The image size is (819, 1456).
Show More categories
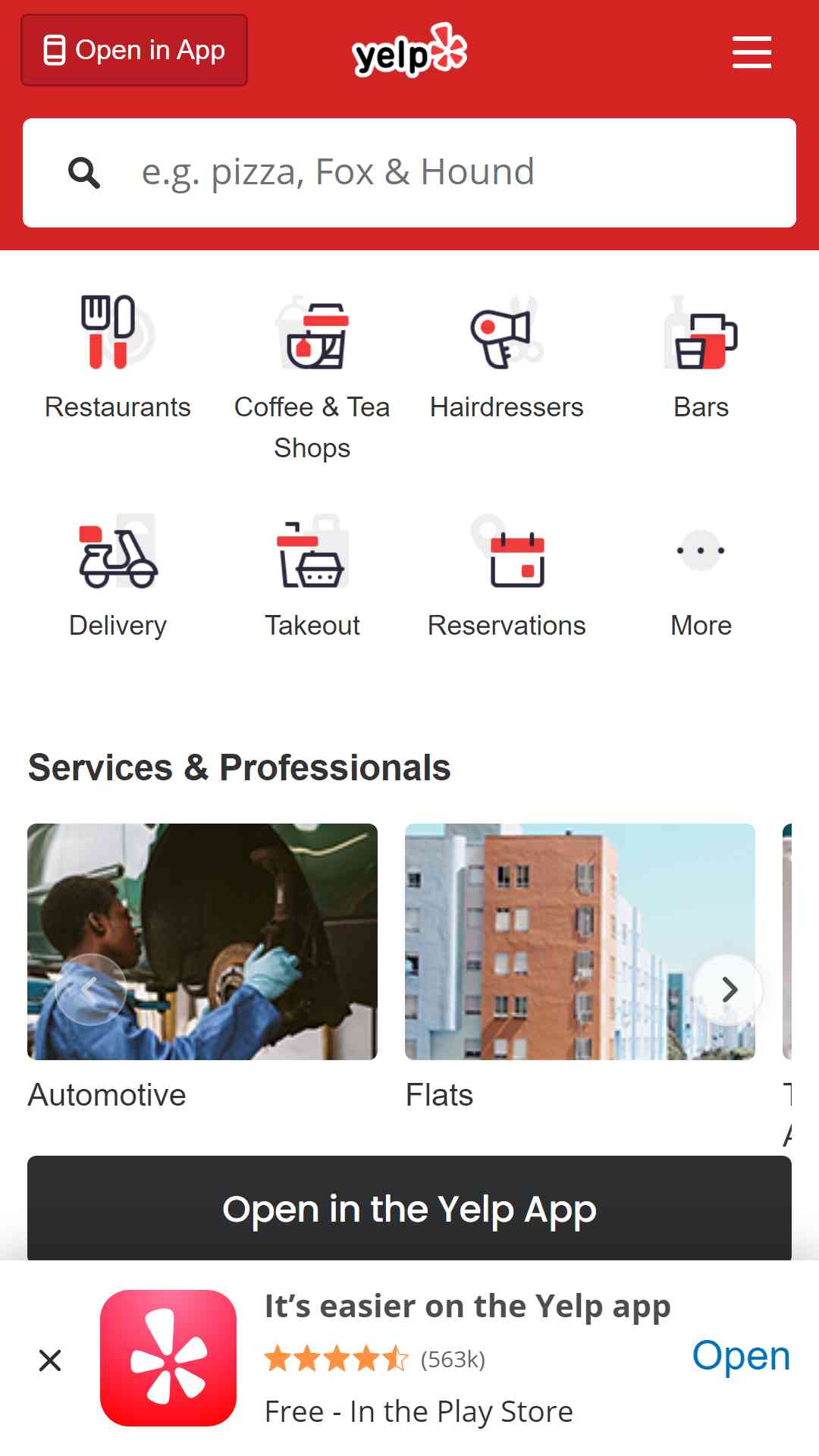[701, 576]
